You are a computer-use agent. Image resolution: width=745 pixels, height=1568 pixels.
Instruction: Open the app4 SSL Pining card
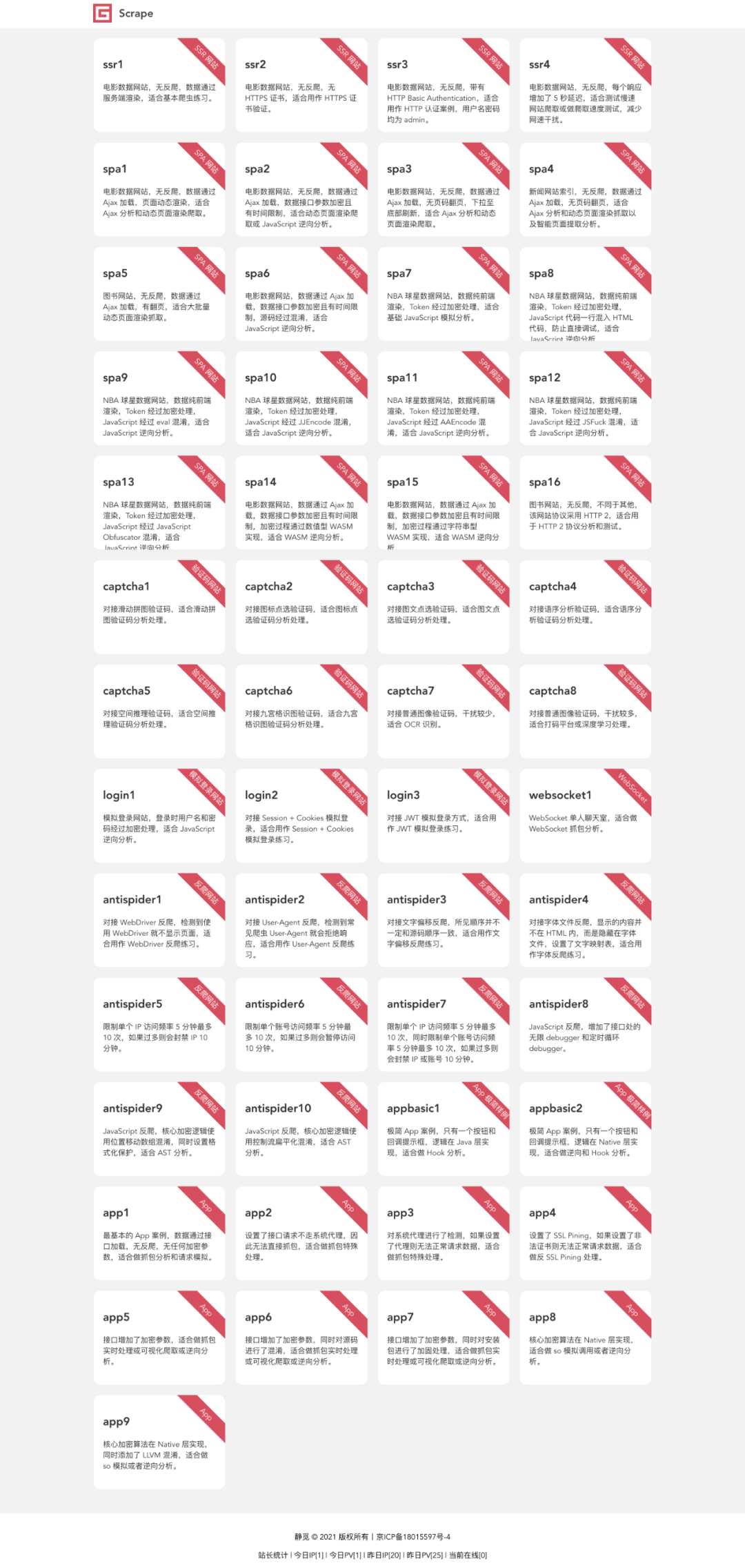(x=585, y=1233)
